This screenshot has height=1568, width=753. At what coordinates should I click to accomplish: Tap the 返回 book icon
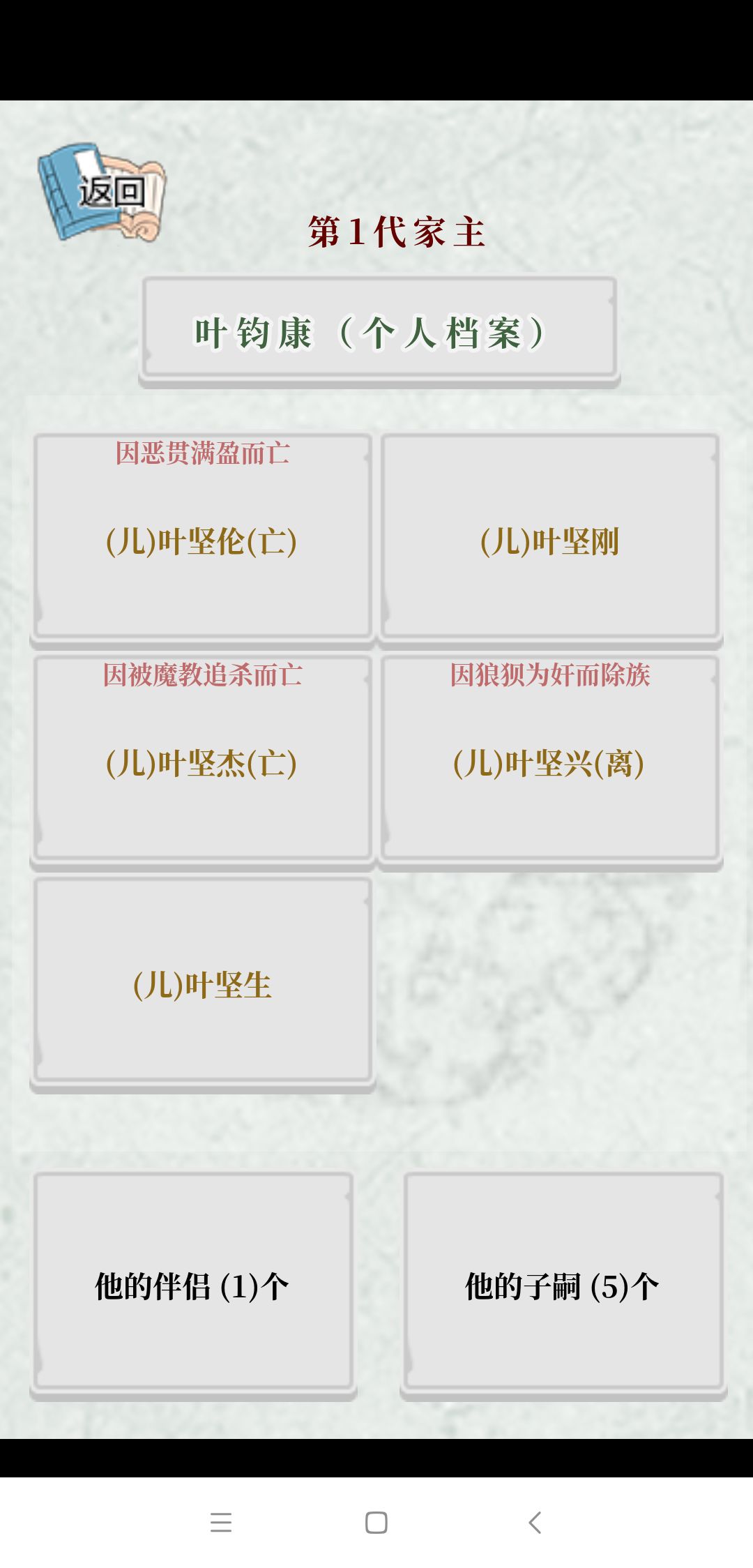tap(102, 193)
